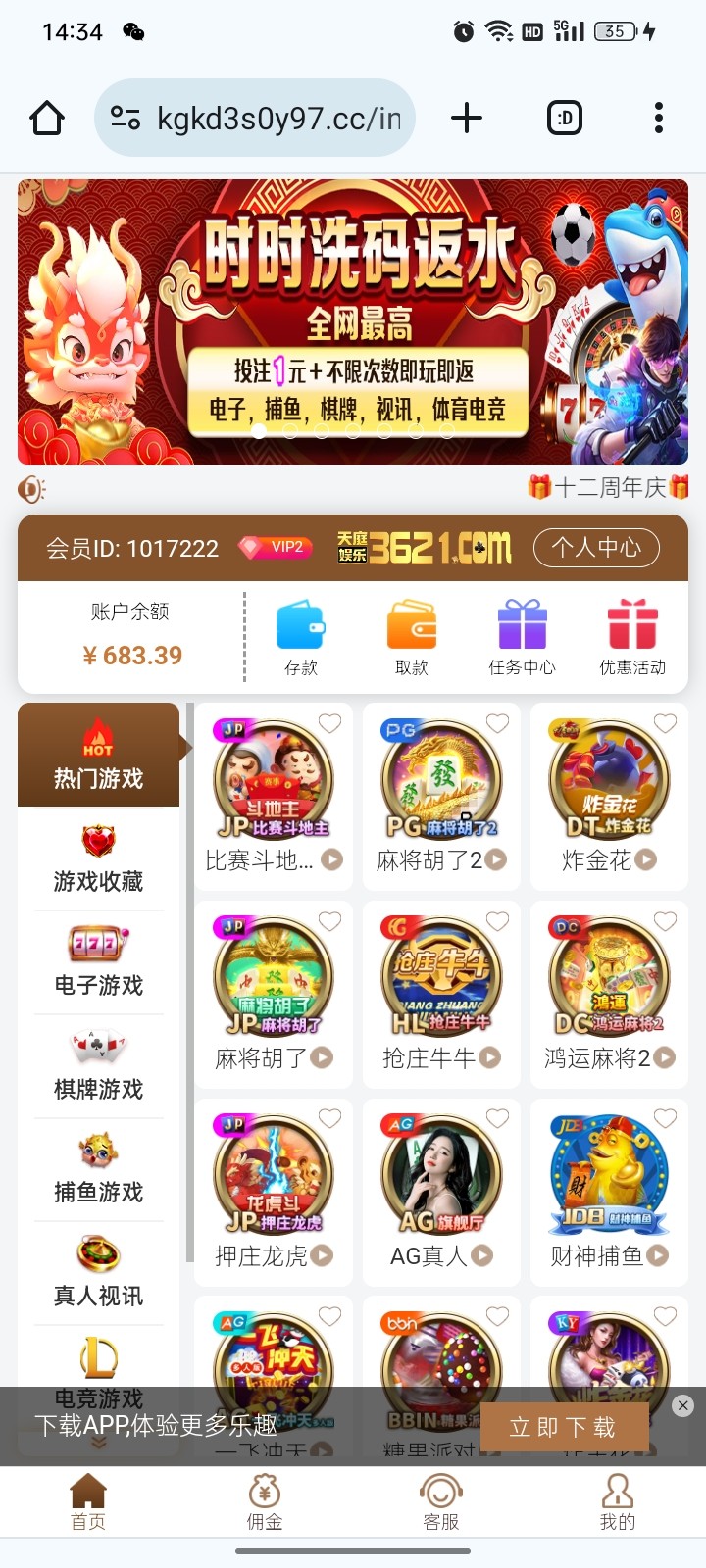Tap 取款 to withdraw funds
Screen dimensions: 706x1568
[x=412, y=637]
